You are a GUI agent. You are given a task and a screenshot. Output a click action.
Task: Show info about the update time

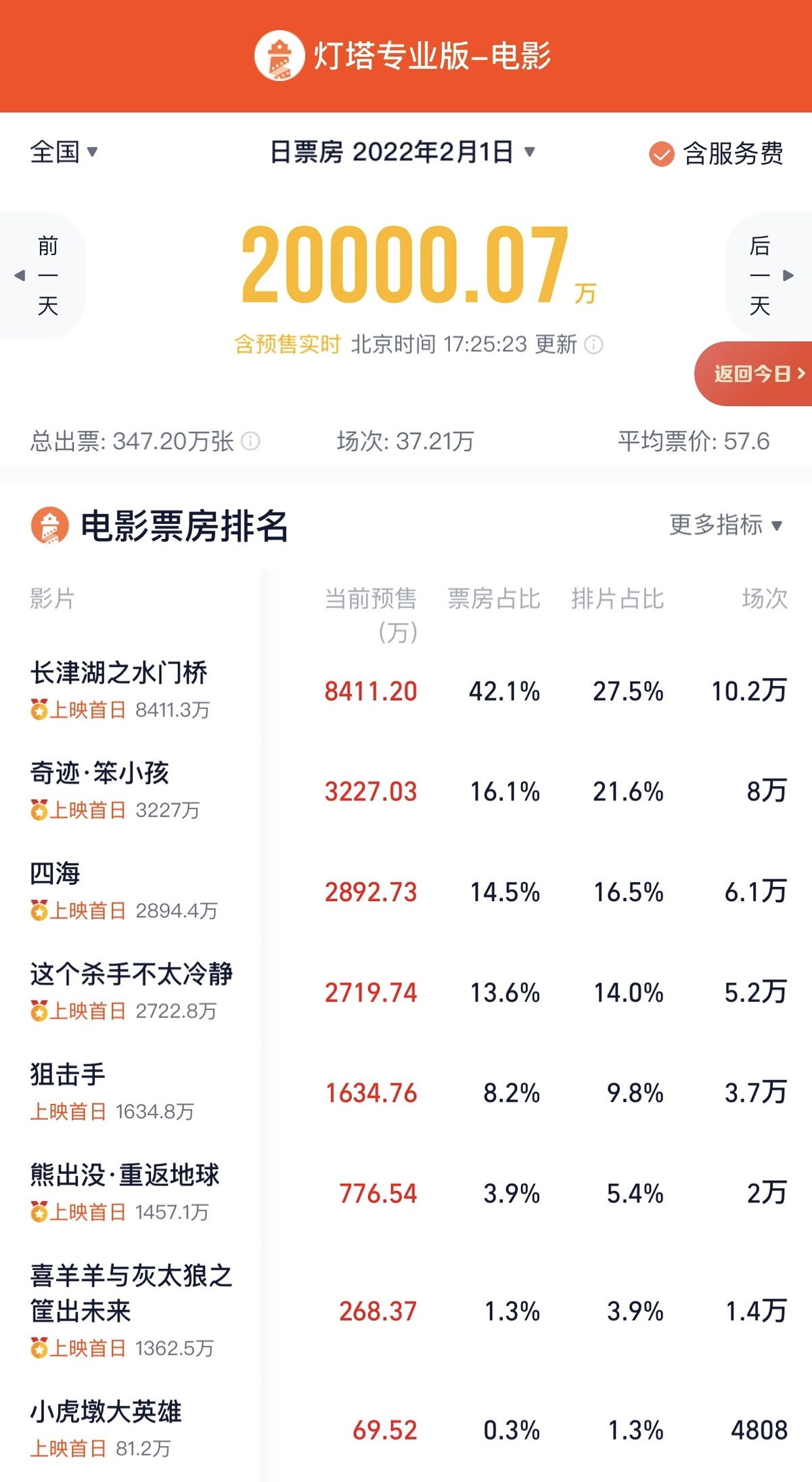(593, 345)
